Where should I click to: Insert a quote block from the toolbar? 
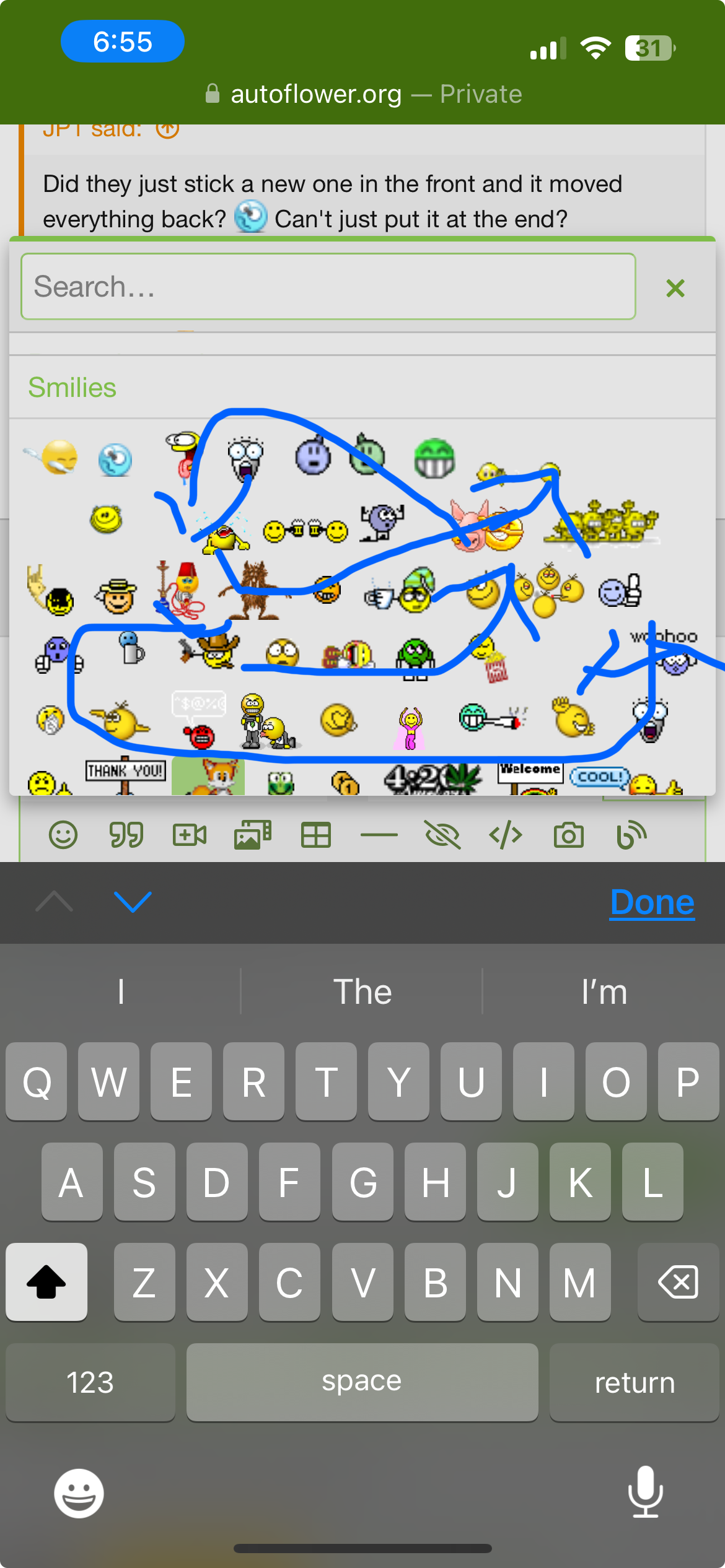pyautogui.click(x=126, y=835)
